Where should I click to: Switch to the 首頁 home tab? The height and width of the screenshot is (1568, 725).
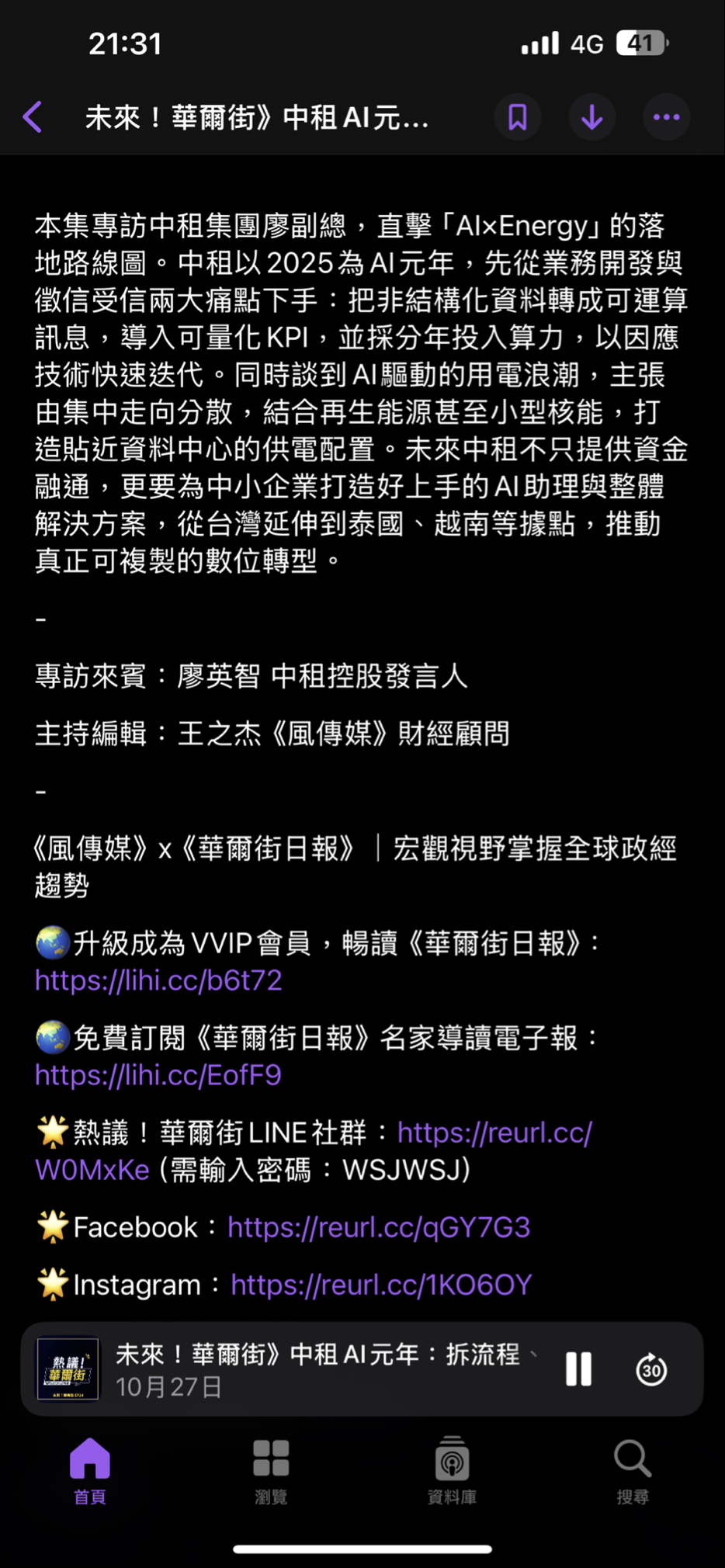coord(90,1471)
